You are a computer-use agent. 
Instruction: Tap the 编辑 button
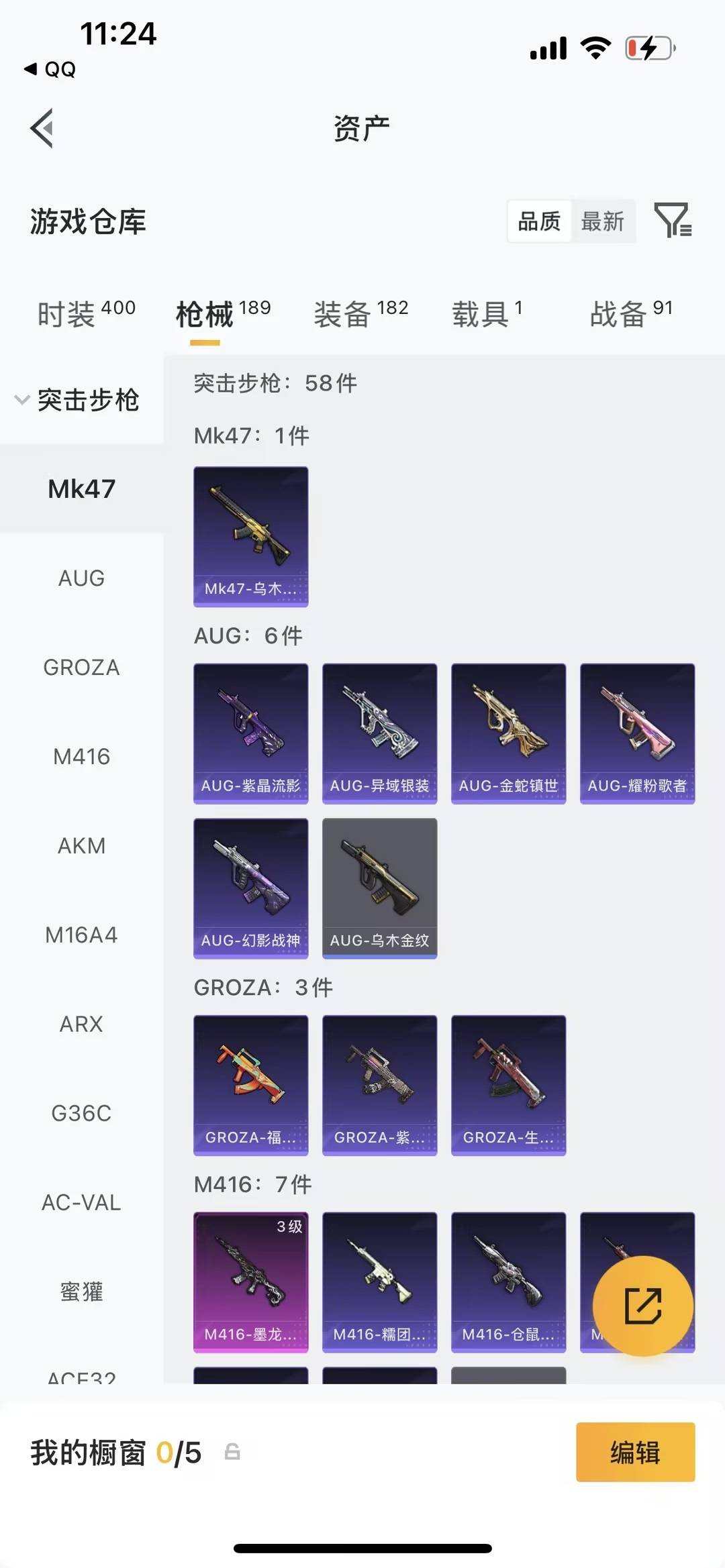point(635,1453)
